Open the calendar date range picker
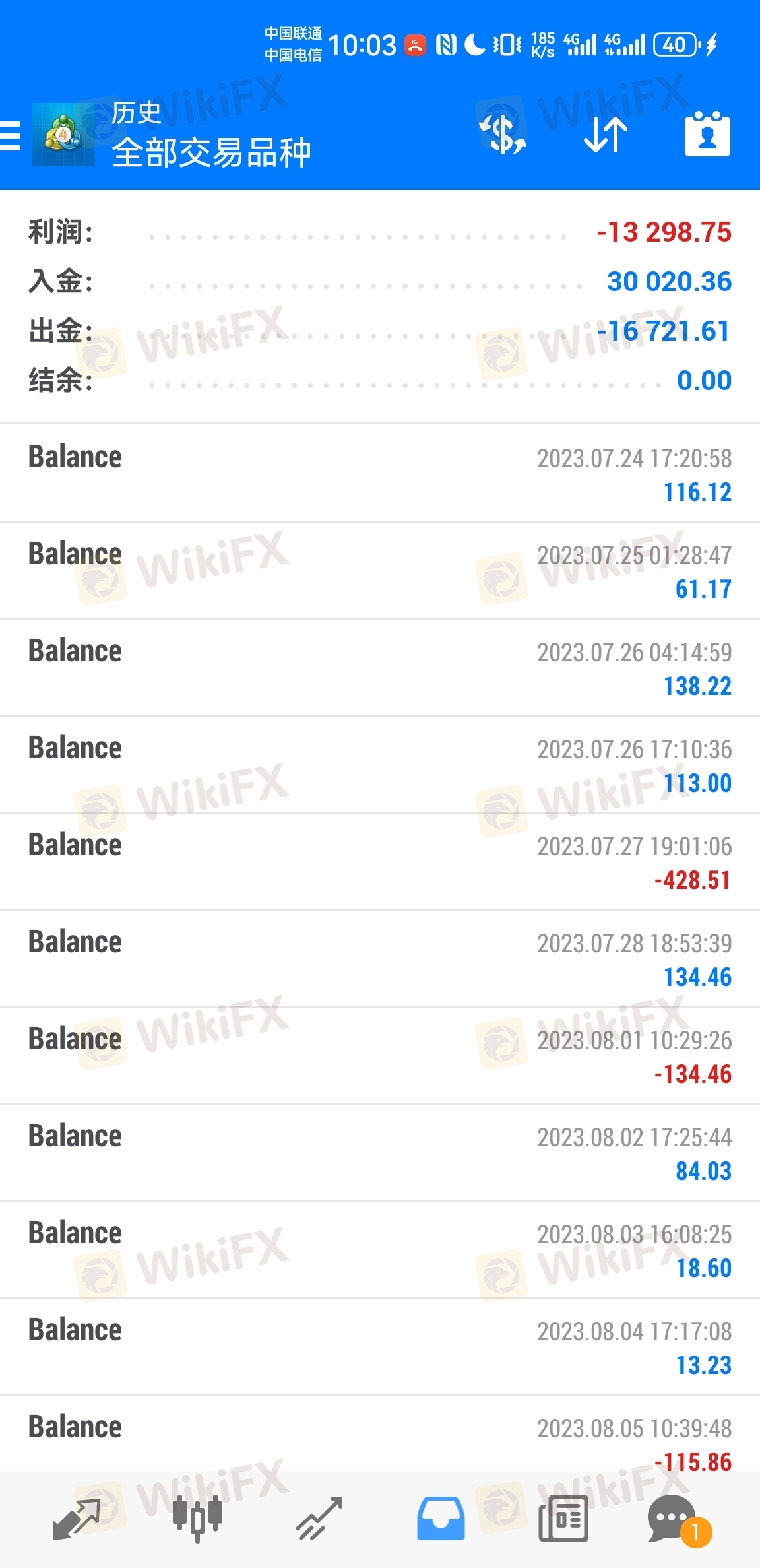The width and height of the screenshot is (760, 1568). [x=707, y=134]
